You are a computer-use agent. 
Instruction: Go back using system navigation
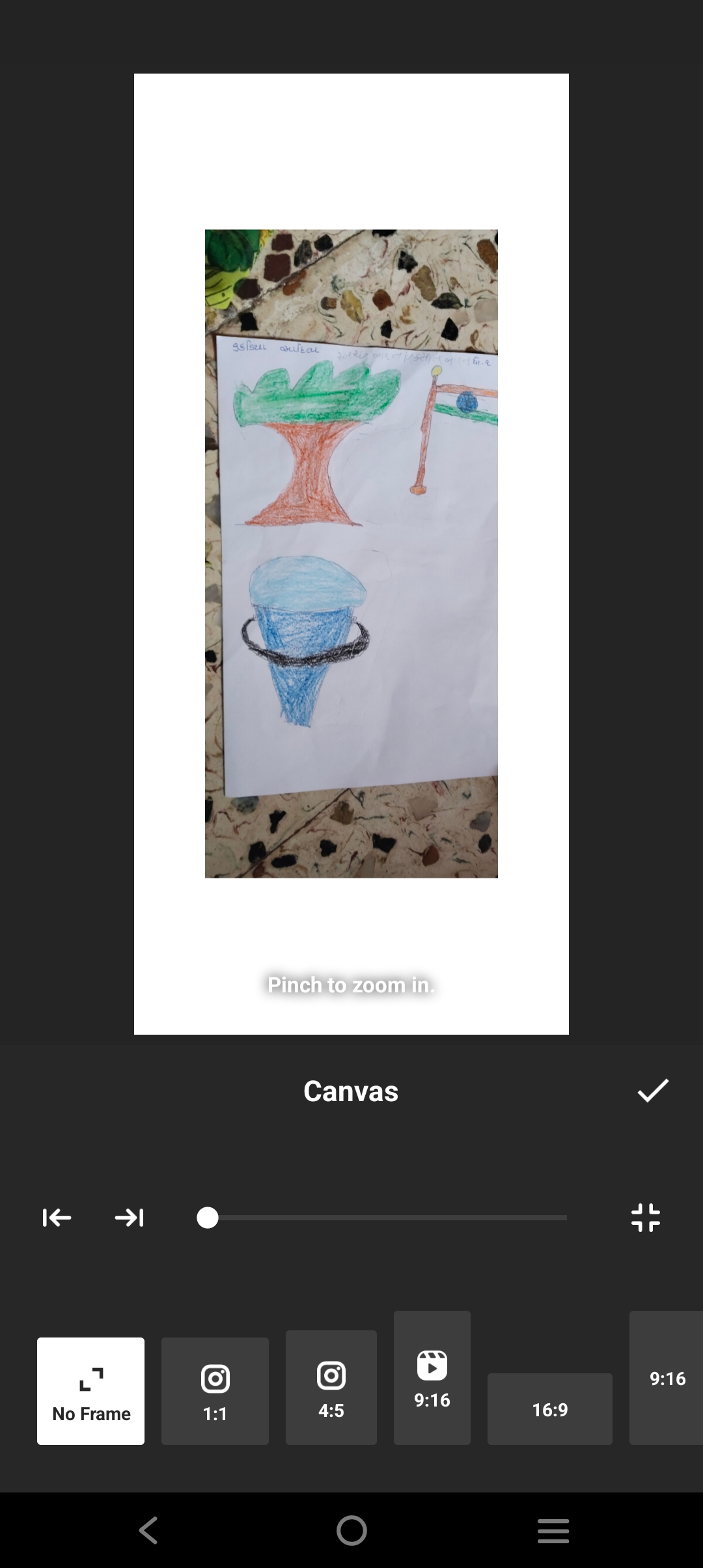click(x=148, y=1530)
